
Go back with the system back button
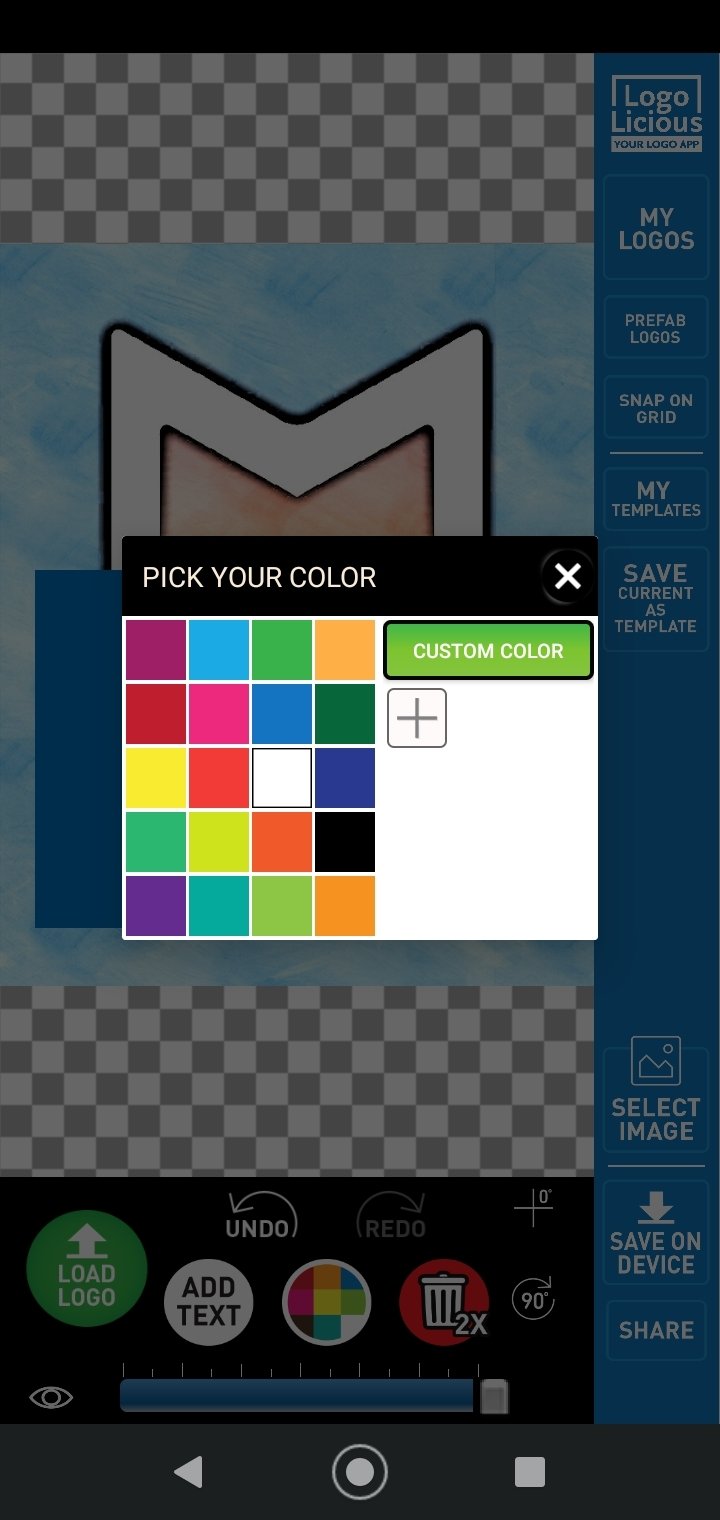[x=188, y=1472]
